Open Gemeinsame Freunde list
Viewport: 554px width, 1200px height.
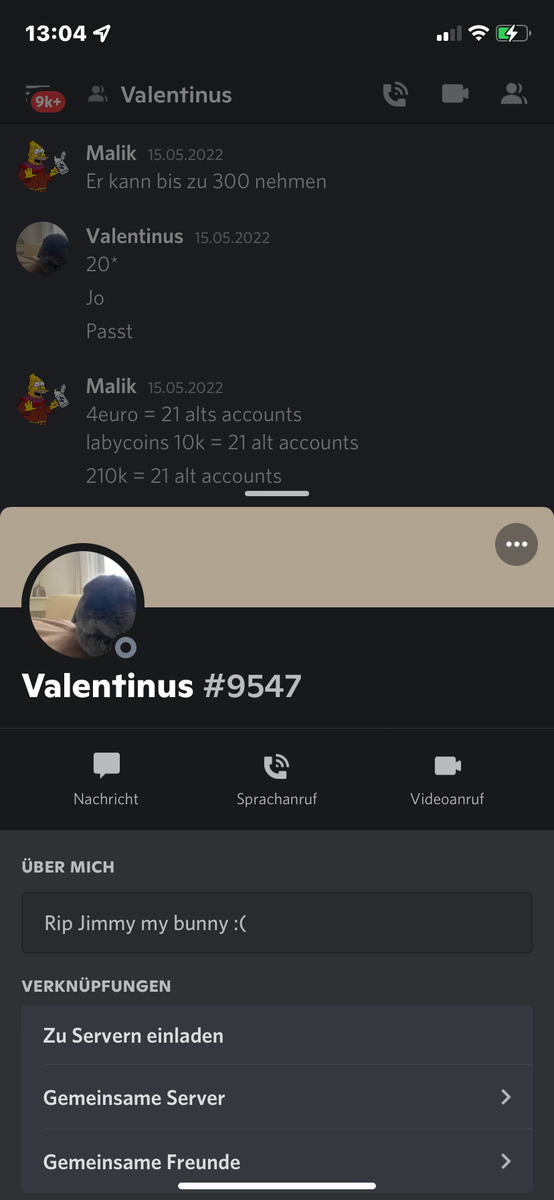[277, 1161]
